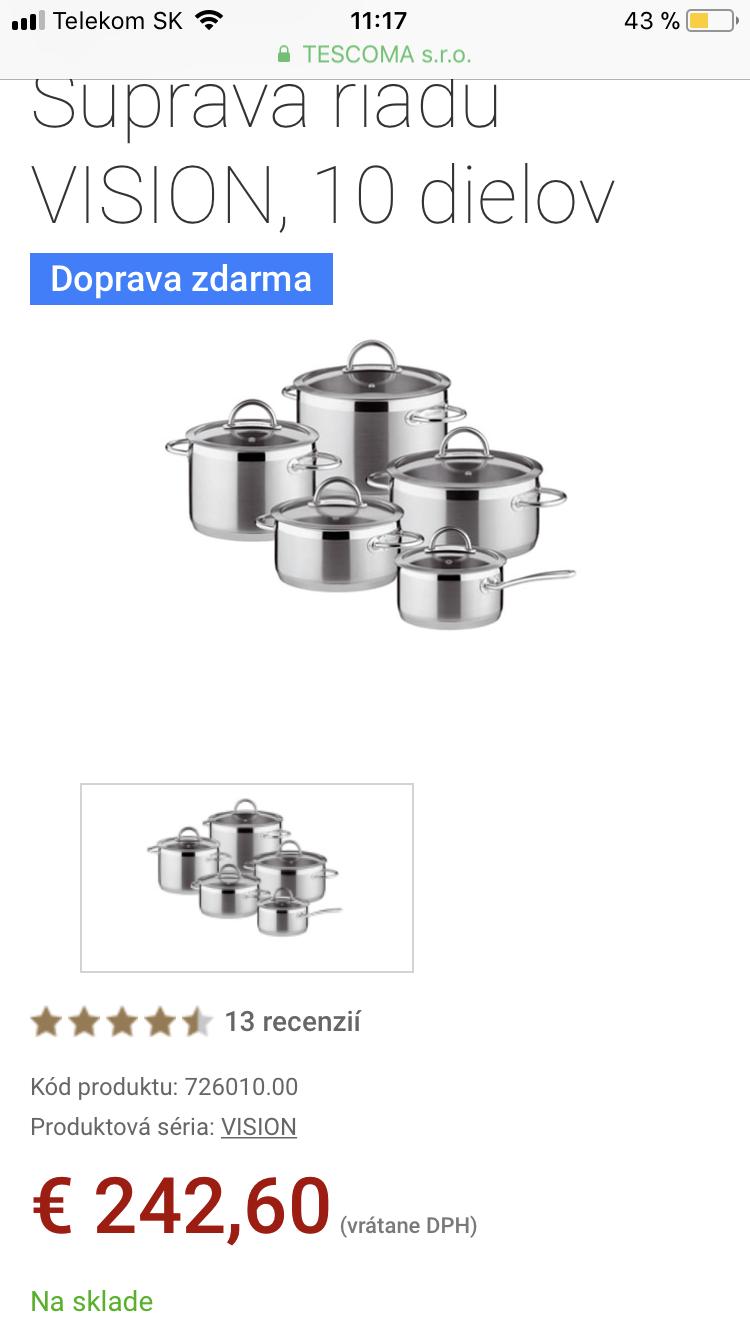Select the cookware set gallery thumbnail
This screenshot has width=750, height=1334.
[247, 877]
